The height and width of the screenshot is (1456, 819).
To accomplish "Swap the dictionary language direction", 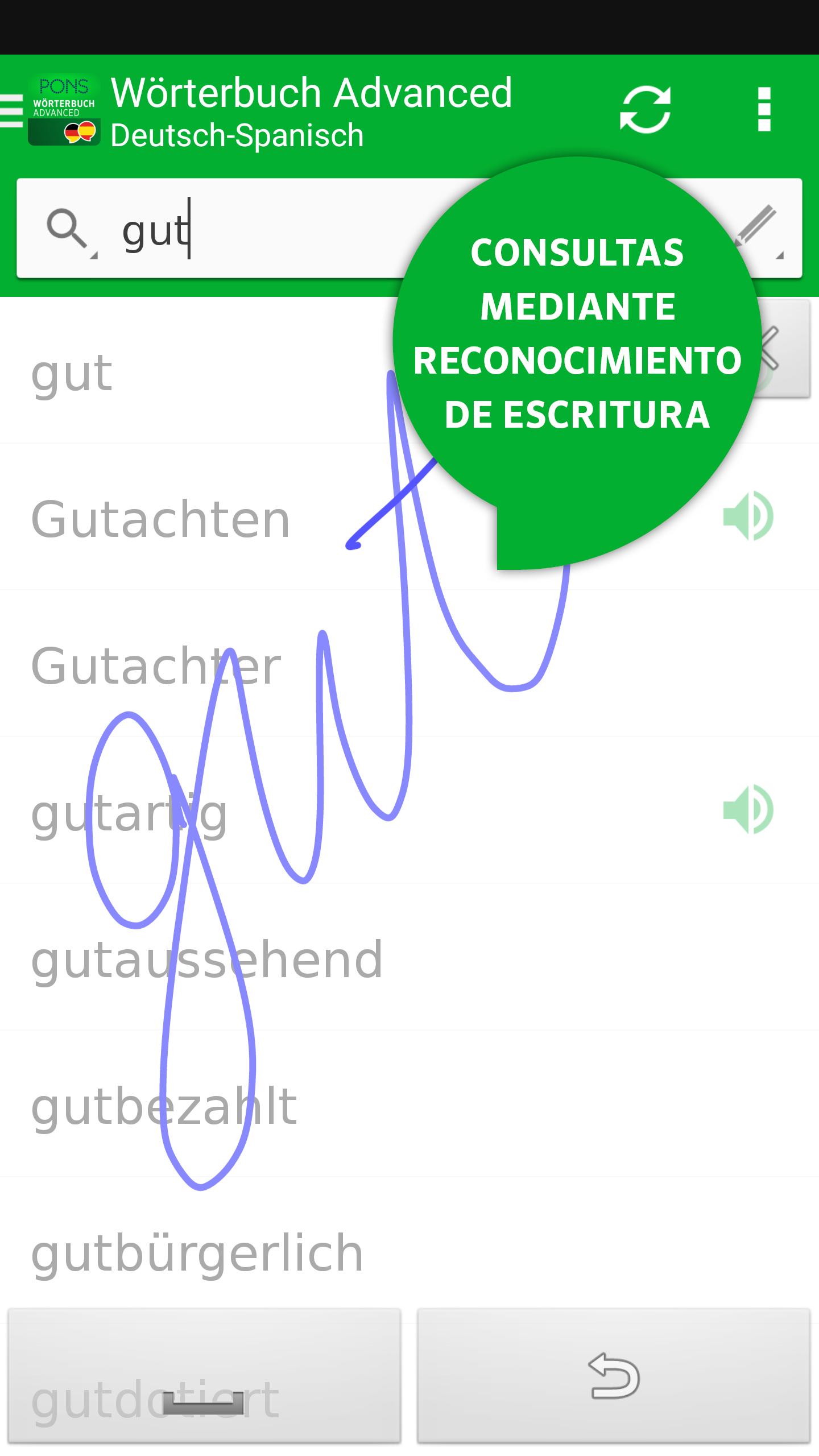I will [x=645, y=110].
